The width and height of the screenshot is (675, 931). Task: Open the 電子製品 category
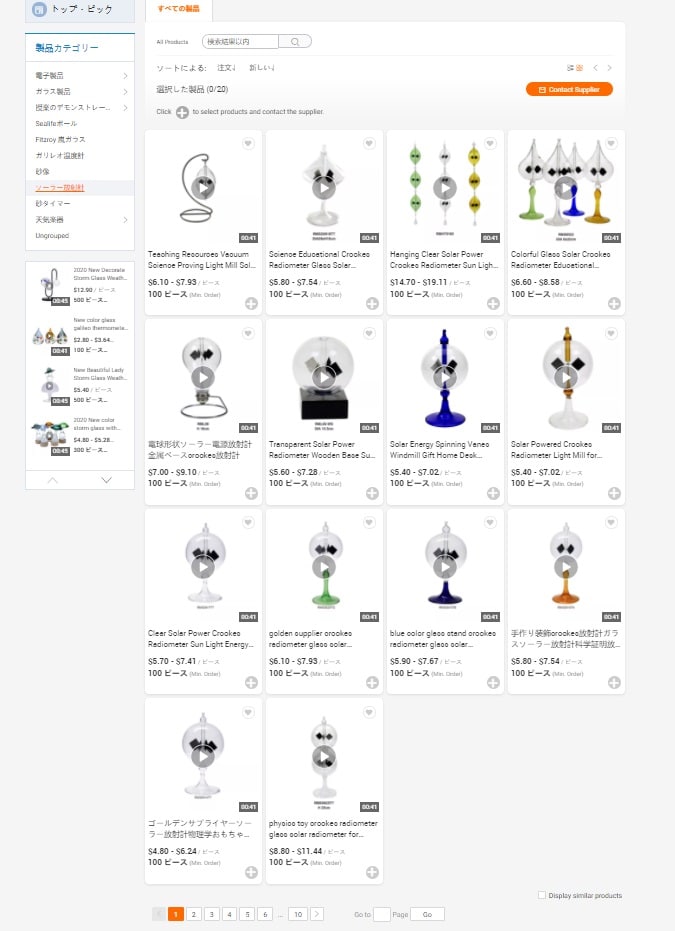click(x=50, y=75)
